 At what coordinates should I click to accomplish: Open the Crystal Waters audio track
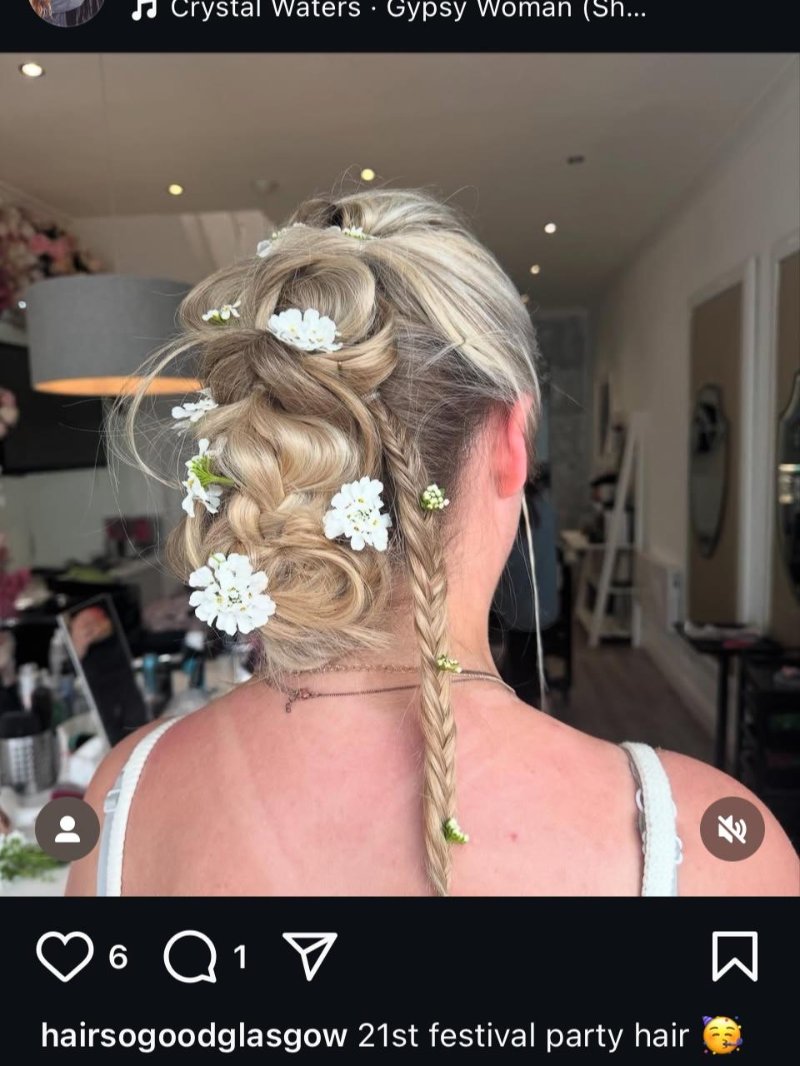click(x=388, y=10)
